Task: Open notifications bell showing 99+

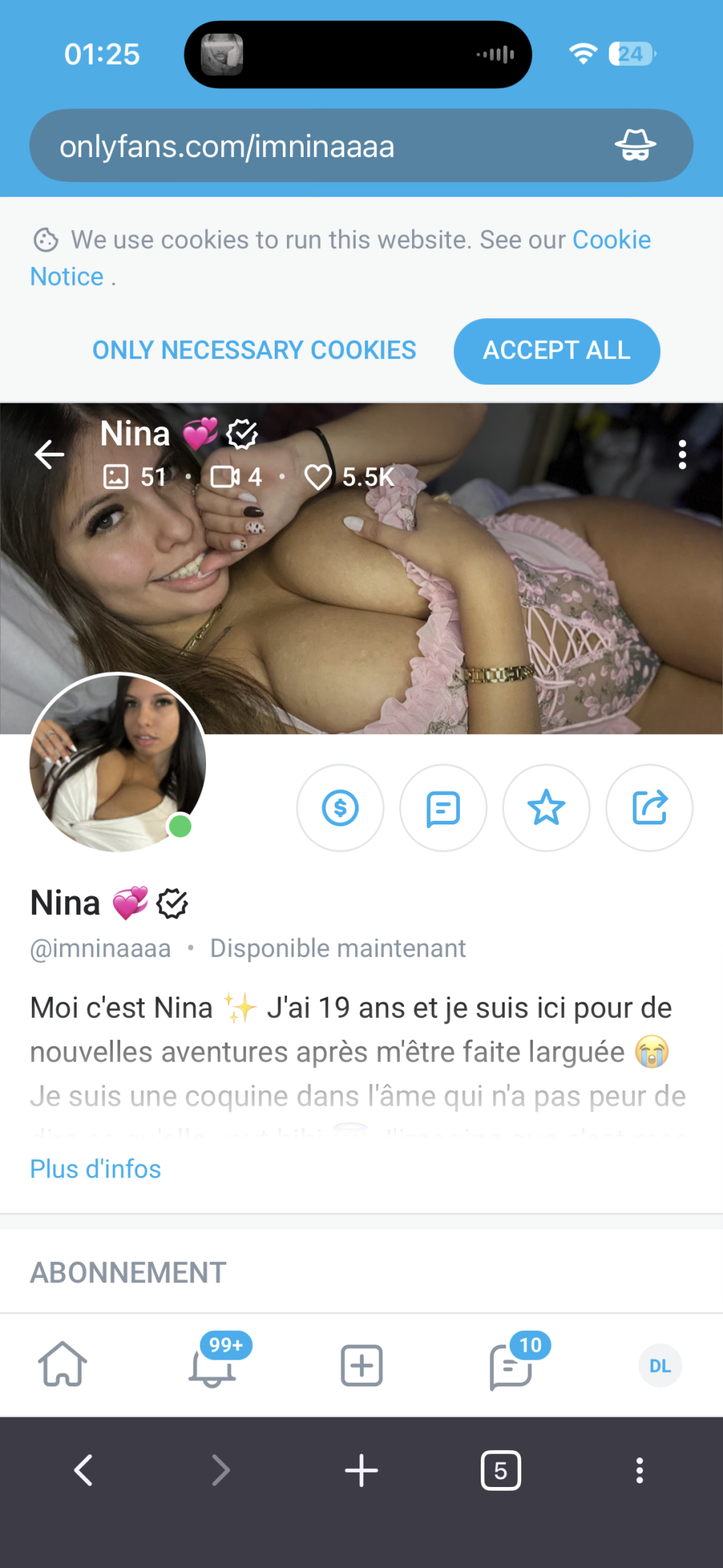Action: point(213,1365)
